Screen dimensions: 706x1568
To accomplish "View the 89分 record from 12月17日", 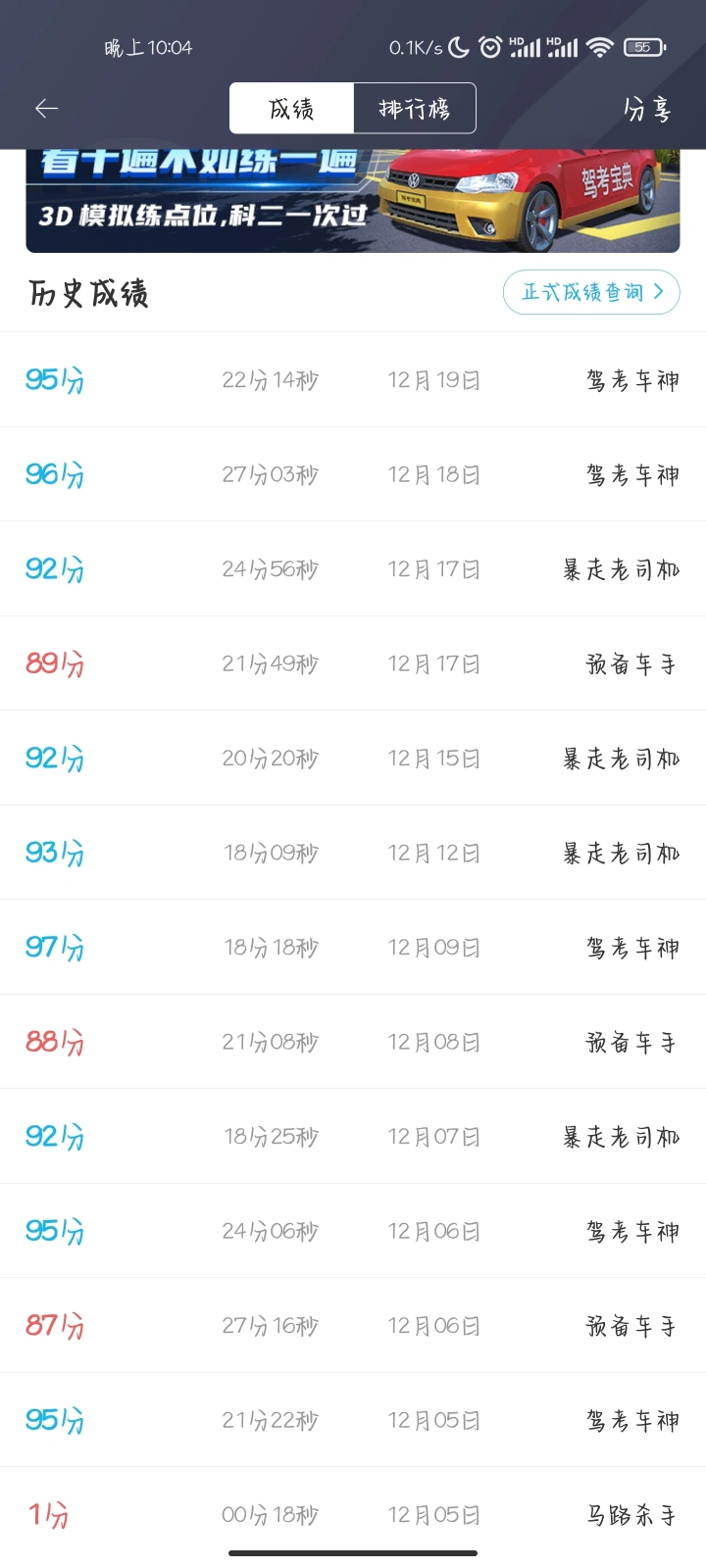I will 352,663.
